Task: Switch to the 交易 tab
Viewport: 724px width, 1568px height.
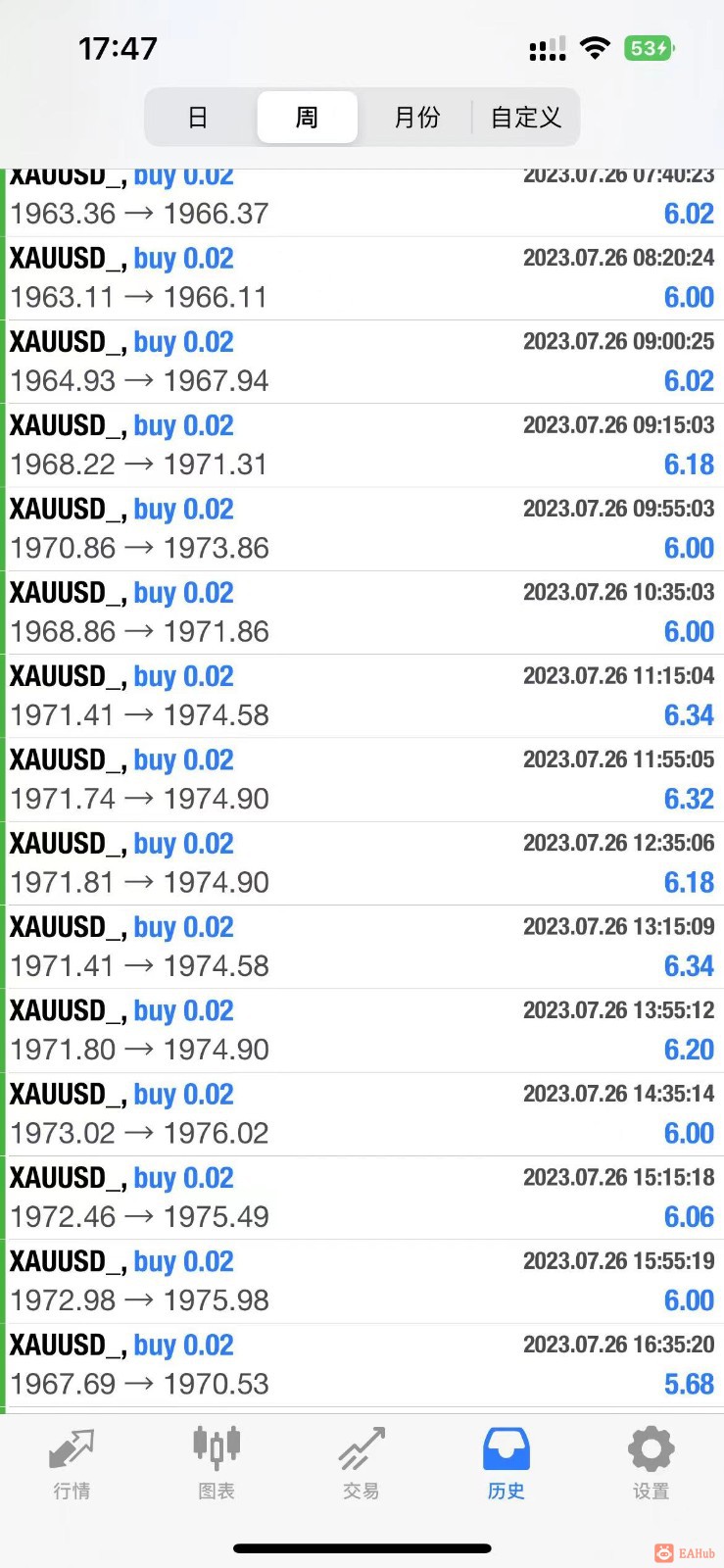Action: point(361,1464)
